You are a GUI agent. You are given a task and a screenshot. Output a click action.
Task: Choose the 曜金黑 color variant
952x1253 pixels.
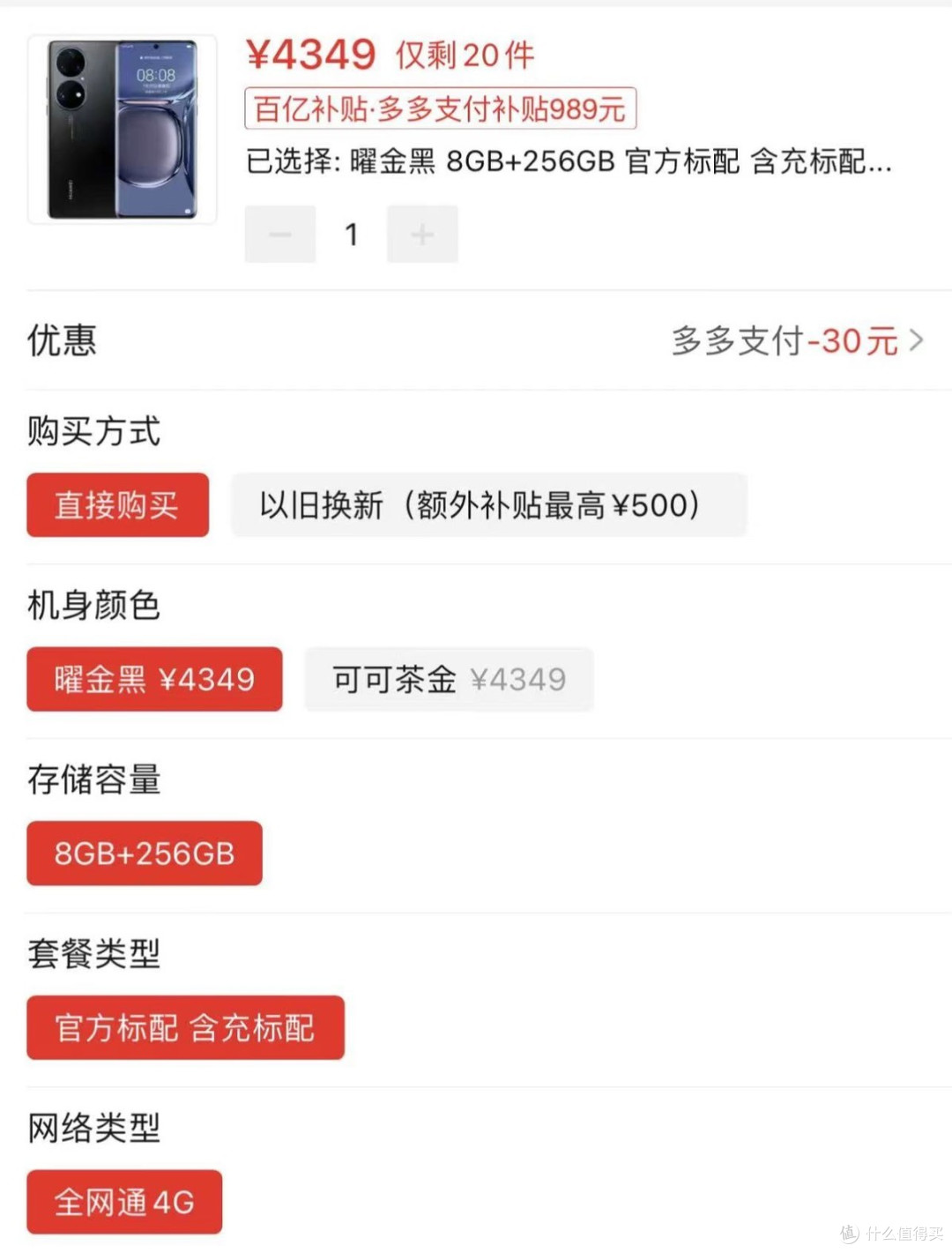[x=153, y=678]
